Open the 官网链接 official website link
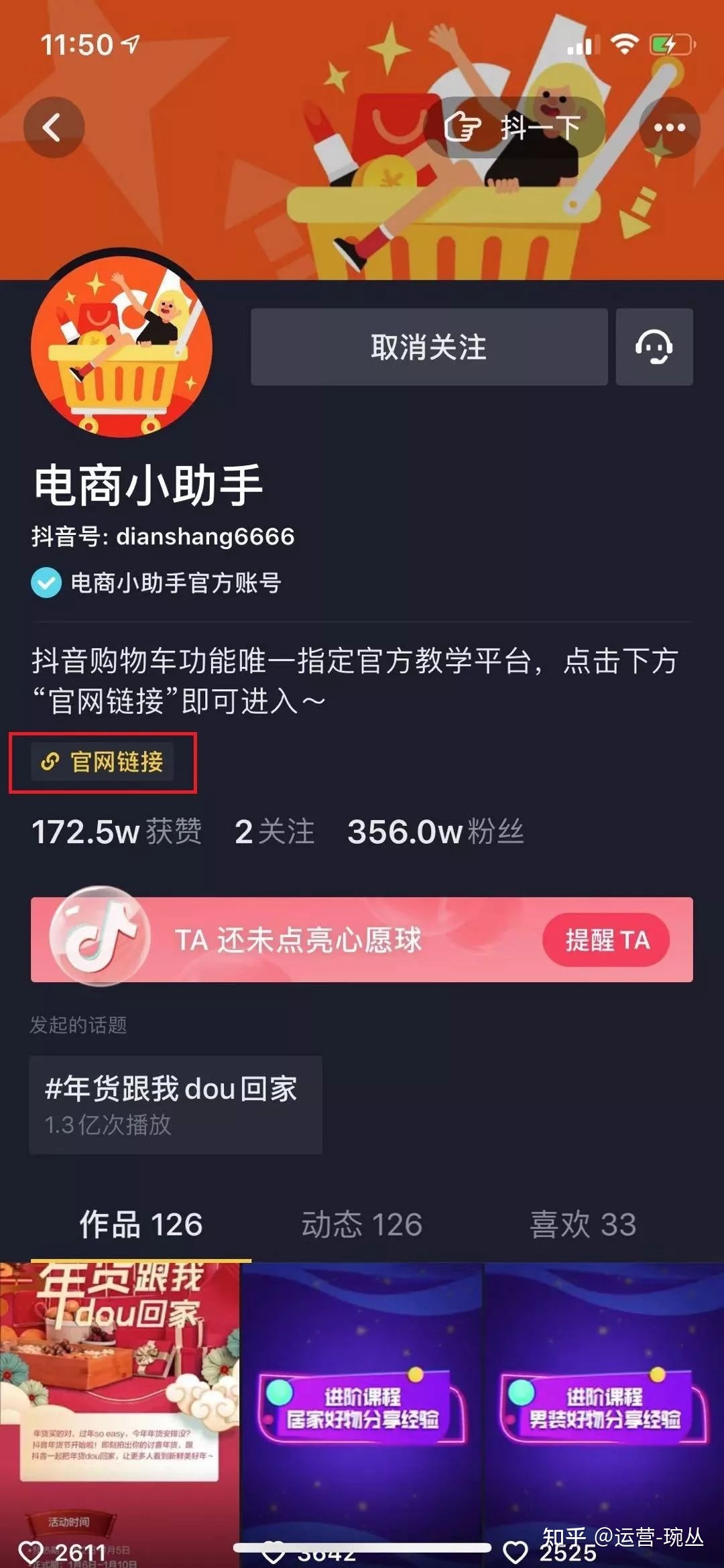 (103, 762)
